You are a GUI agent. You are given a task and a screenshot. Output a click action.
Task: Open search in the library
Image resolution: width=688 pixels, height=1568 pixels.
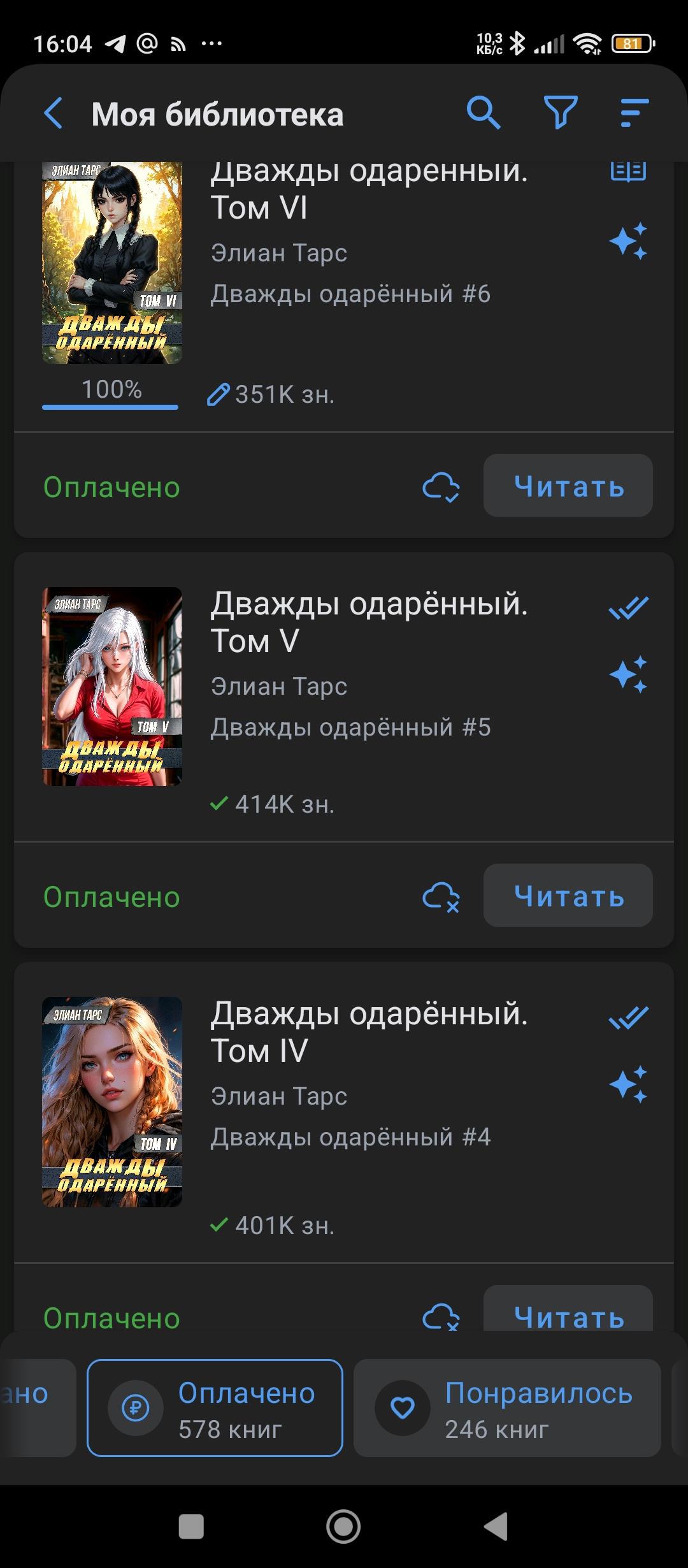[x=484, y=113]
